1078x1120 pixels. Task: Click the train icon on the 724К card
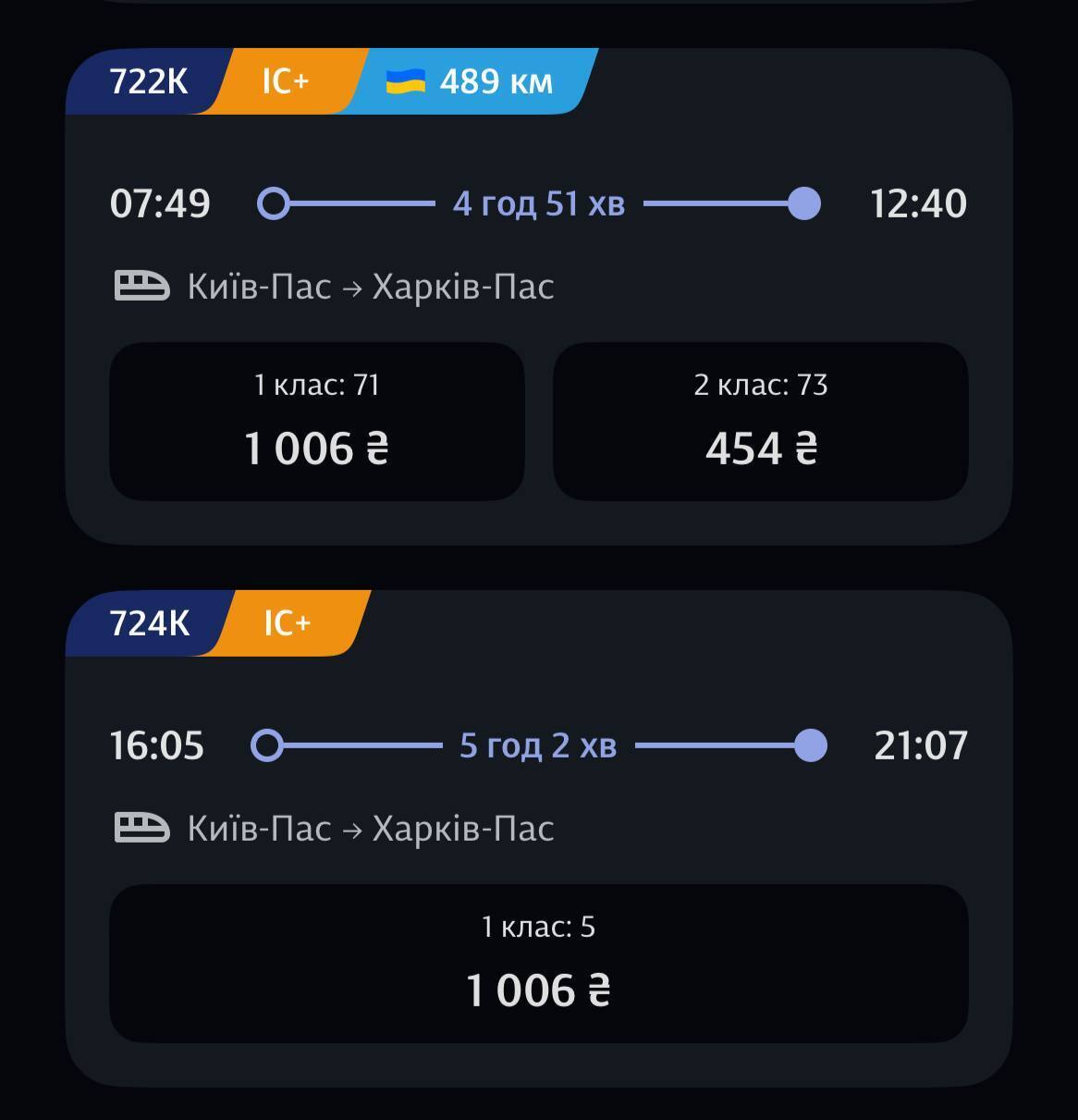141,828
